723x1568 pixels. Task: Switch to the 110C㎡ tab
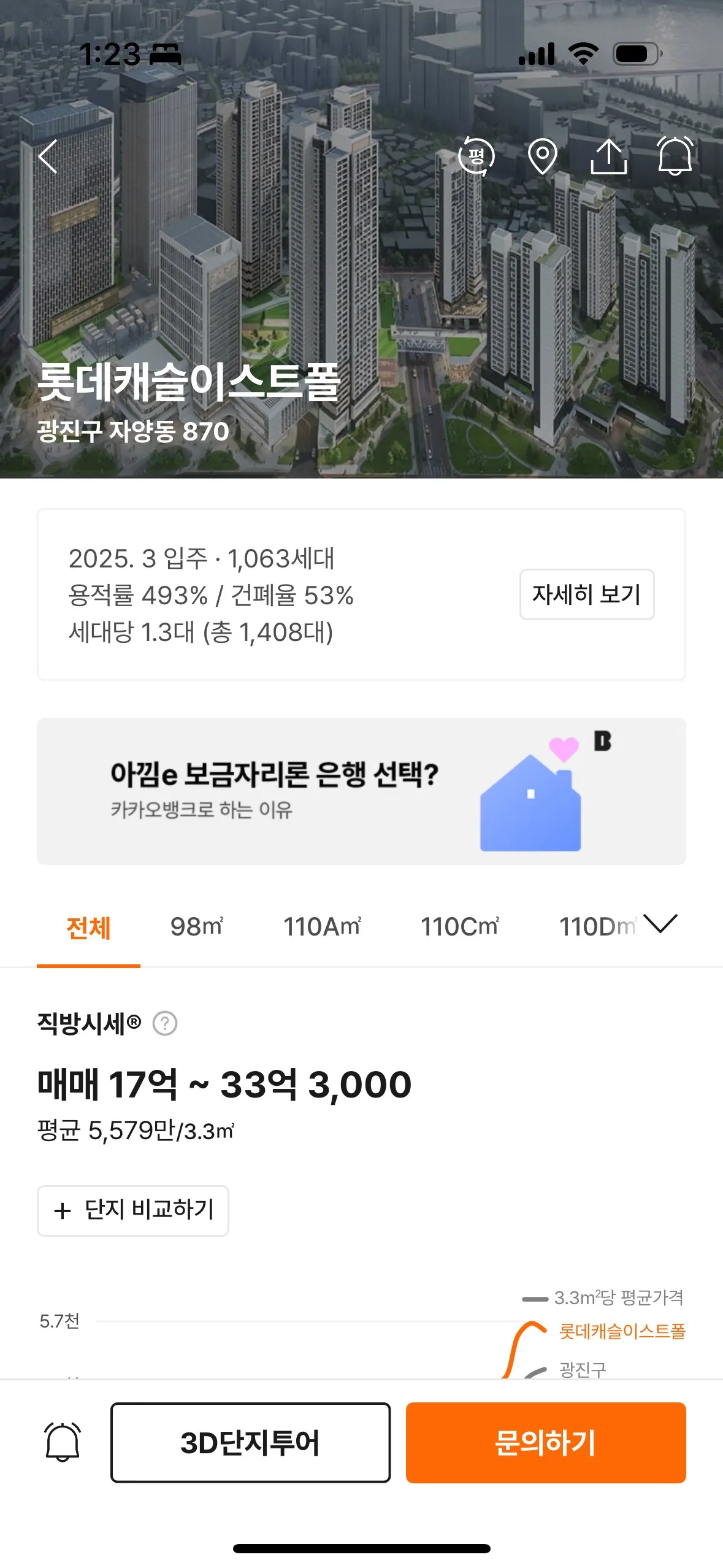point(459,927)
